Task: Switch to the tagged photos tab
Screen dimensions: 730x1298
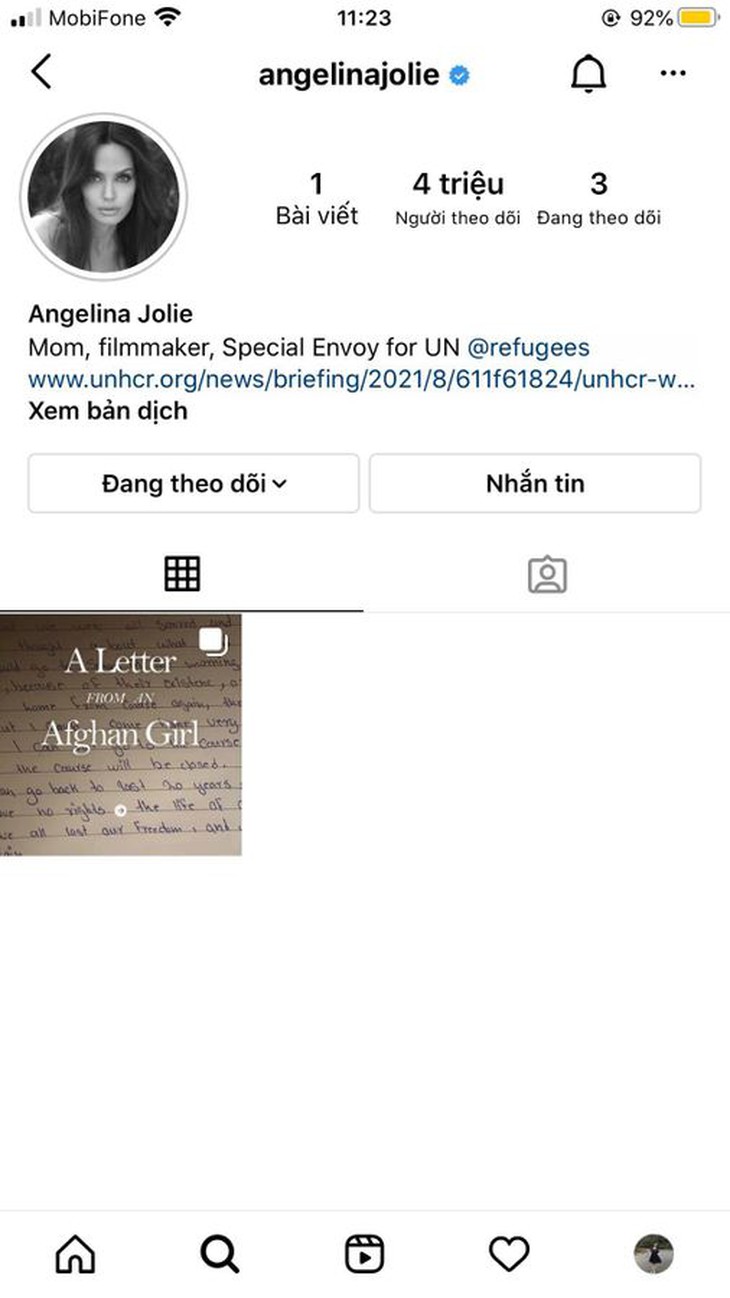Action: [547, 573]
